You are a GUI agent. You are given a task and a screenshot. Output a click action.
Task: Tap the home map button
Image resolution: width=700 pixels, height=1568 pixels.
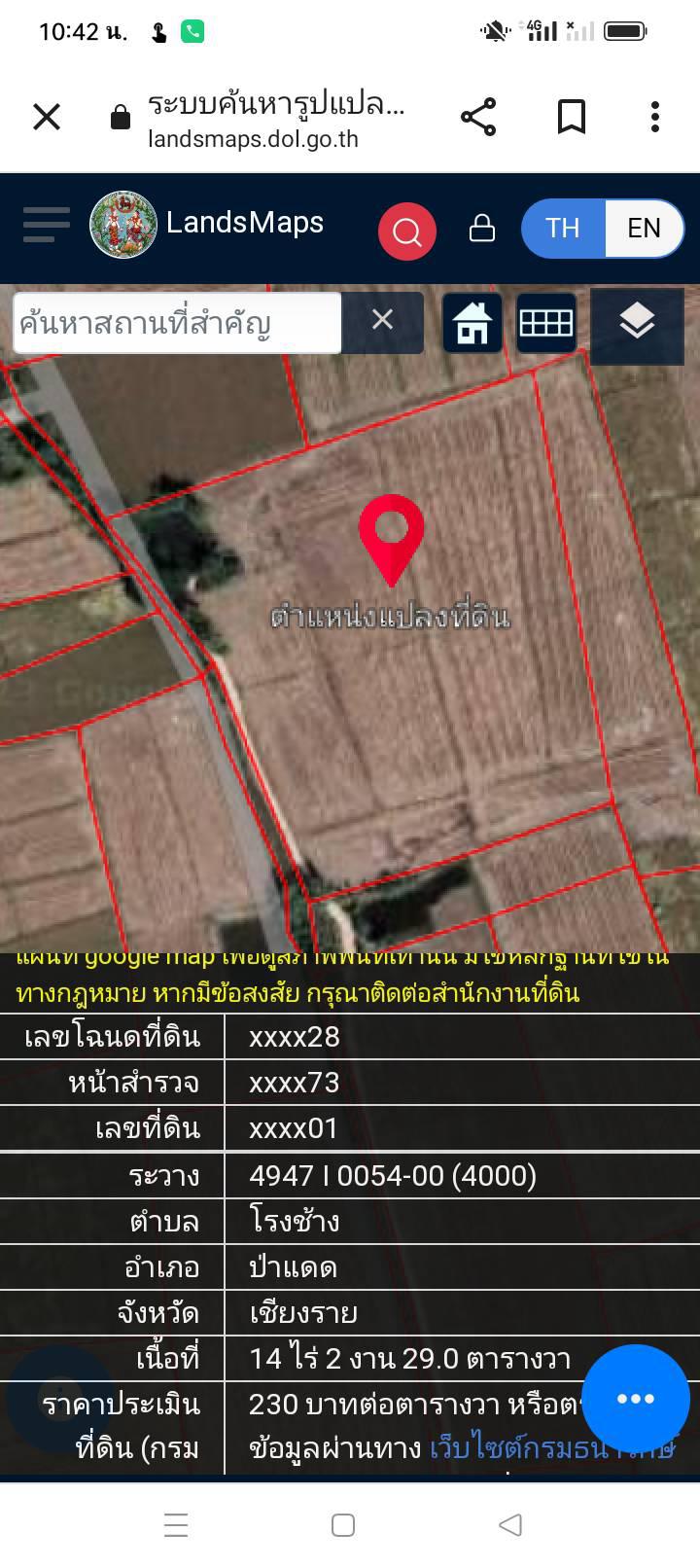pyautogui.click(x=472, y=323)
